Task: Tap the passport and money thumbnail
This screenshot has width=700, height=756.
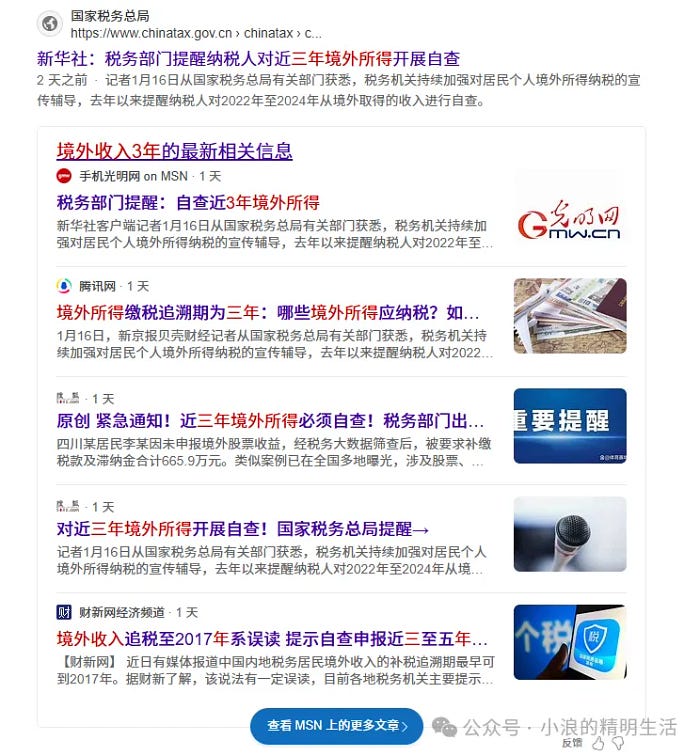Action: click(569, 315)
